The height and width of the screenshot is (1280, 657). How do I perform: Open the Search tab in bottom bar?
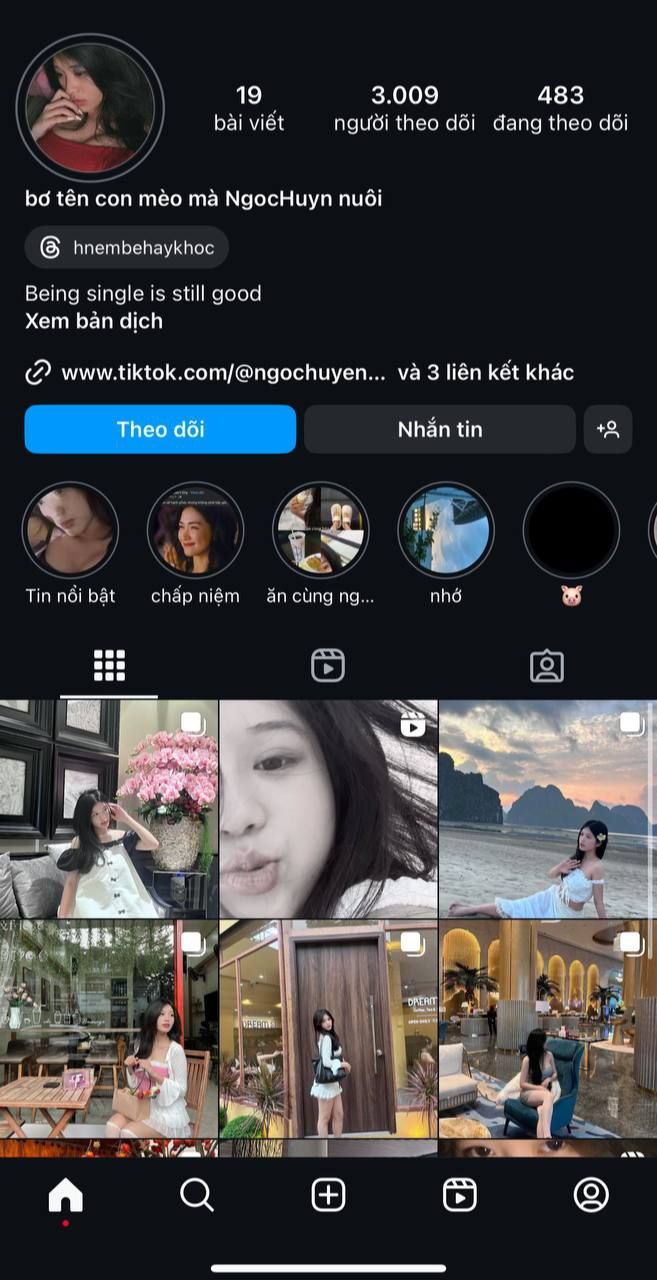pyautogui.click(x=197, y=1195)
